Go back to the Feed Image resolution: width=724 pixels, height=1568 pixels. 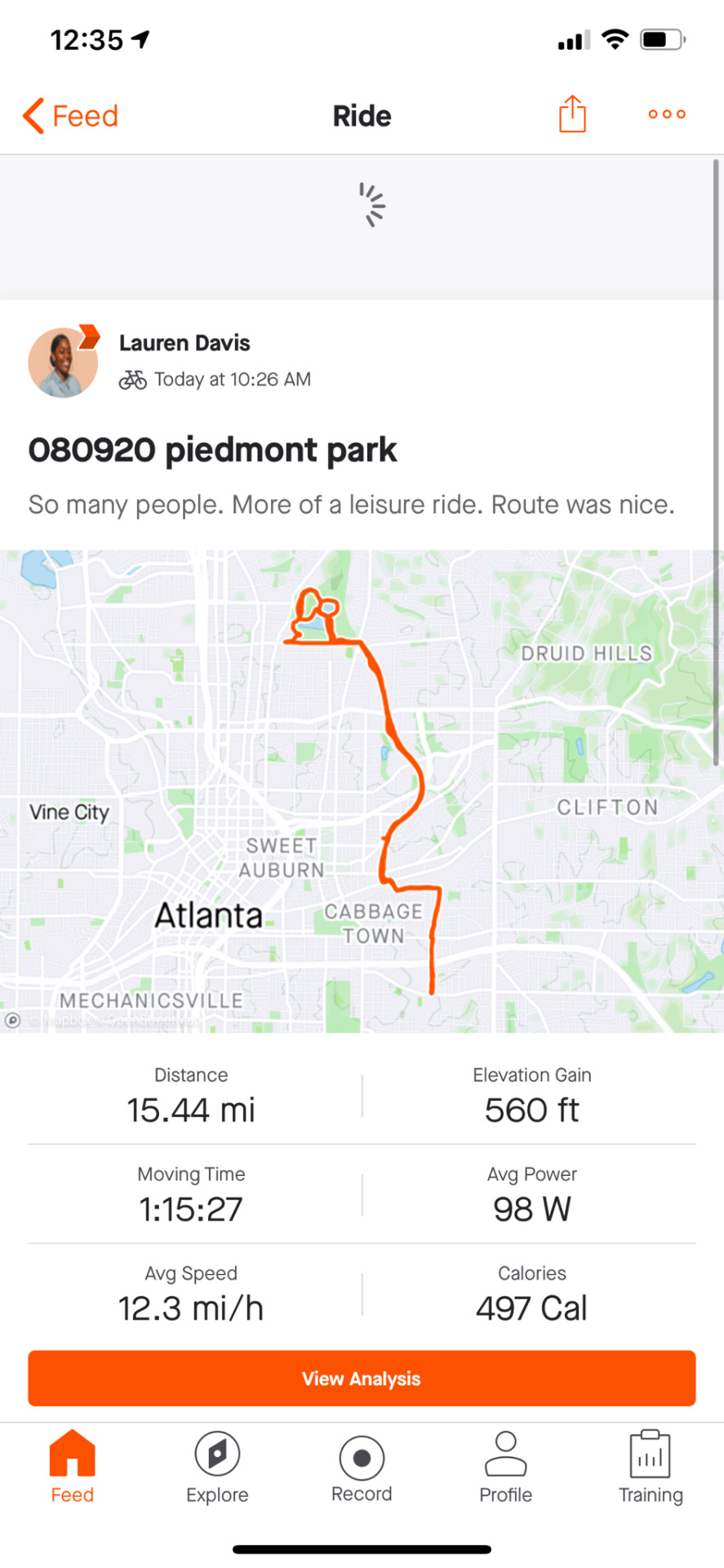pyautogui.click(x=70, y=116)
